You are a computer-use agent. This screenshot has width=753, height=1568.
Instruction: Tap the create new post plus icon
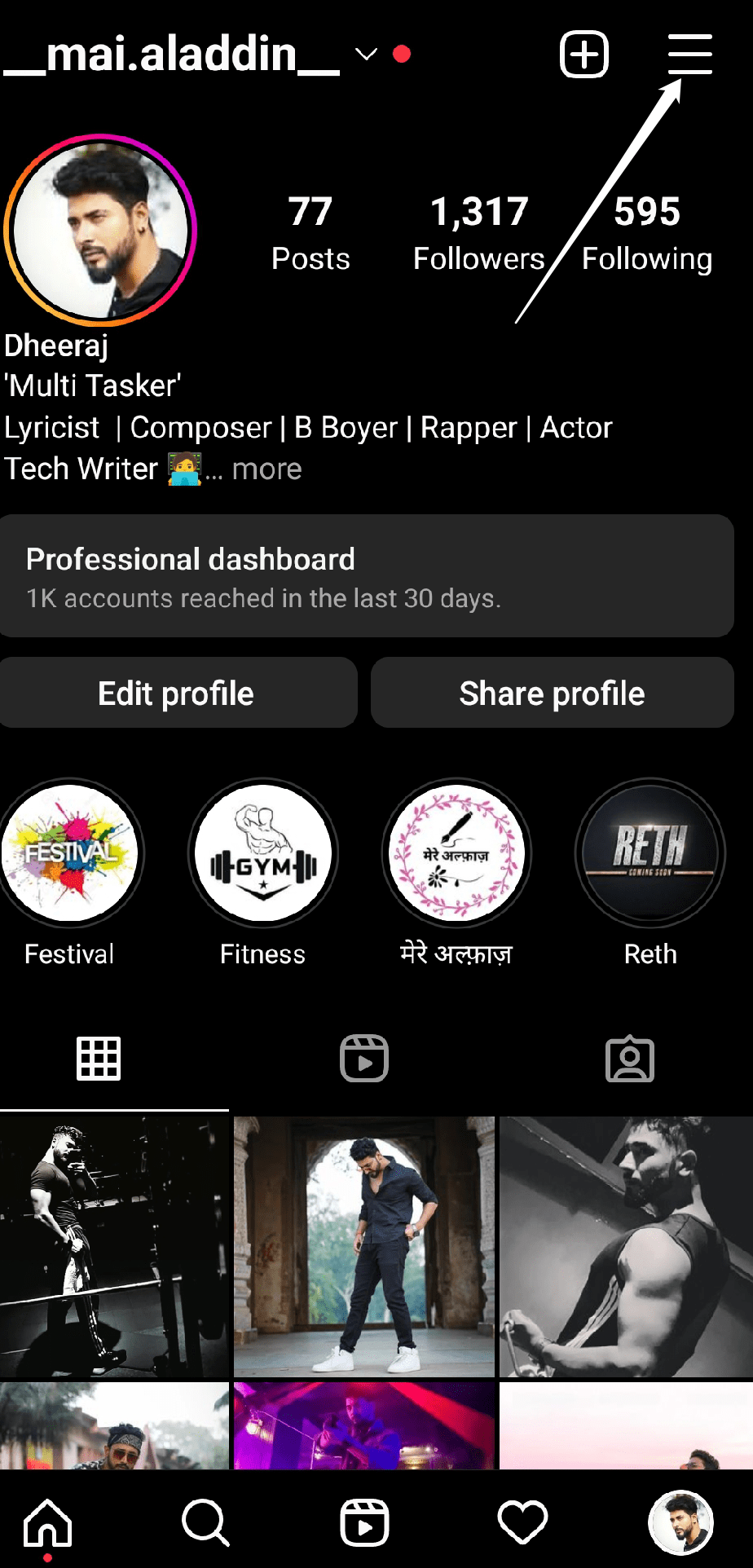click(583, 55)
